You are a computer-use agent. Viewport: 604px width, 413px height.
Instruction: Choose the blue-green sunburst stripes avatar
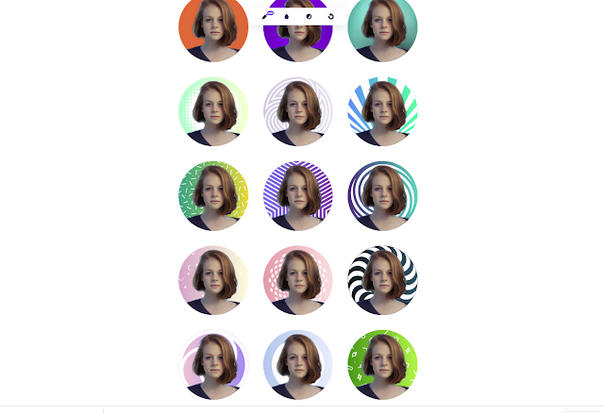382,112
